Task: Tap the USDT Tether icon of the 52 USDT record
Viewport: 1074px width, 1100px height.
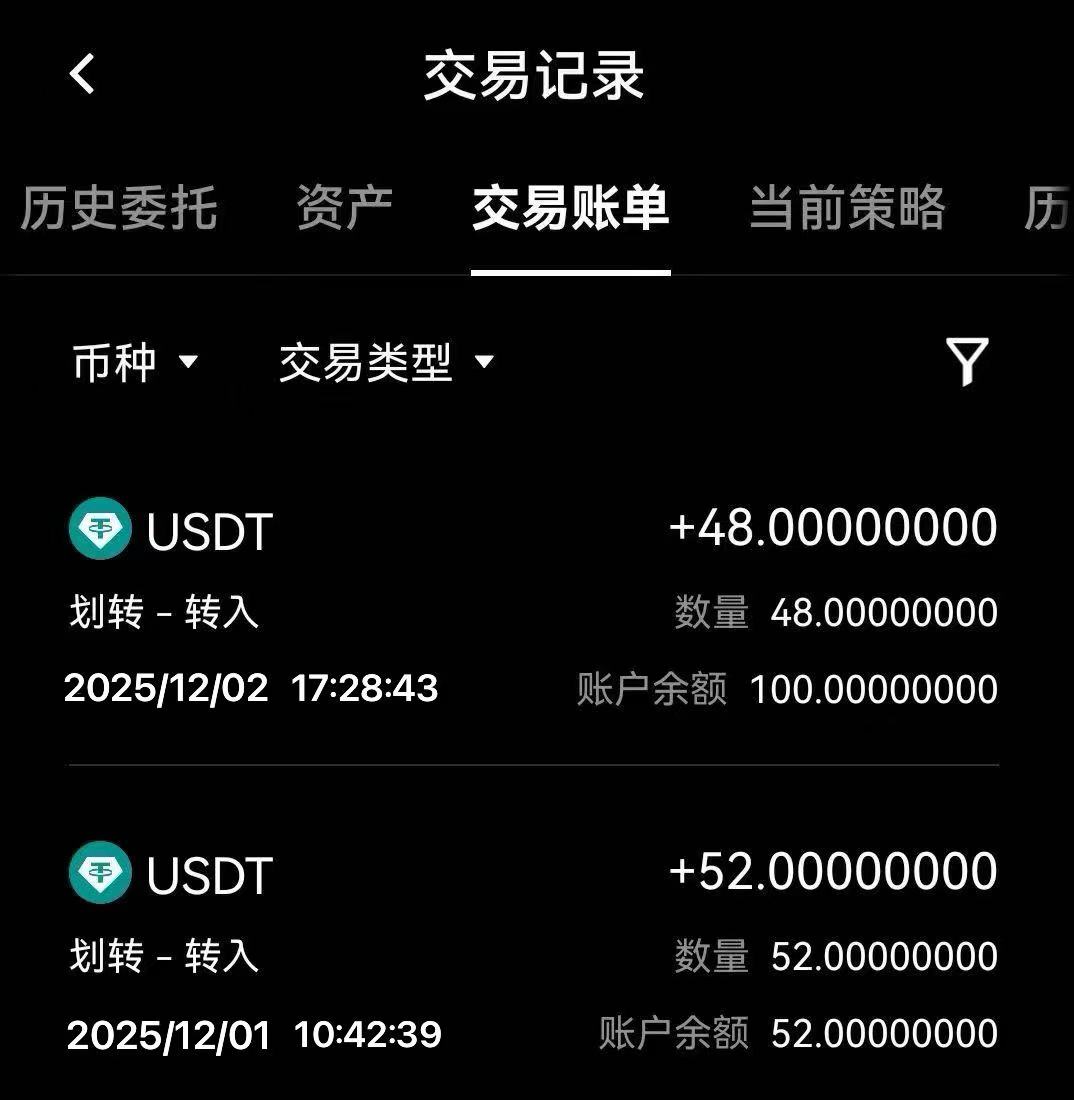Action: (98, 872)
